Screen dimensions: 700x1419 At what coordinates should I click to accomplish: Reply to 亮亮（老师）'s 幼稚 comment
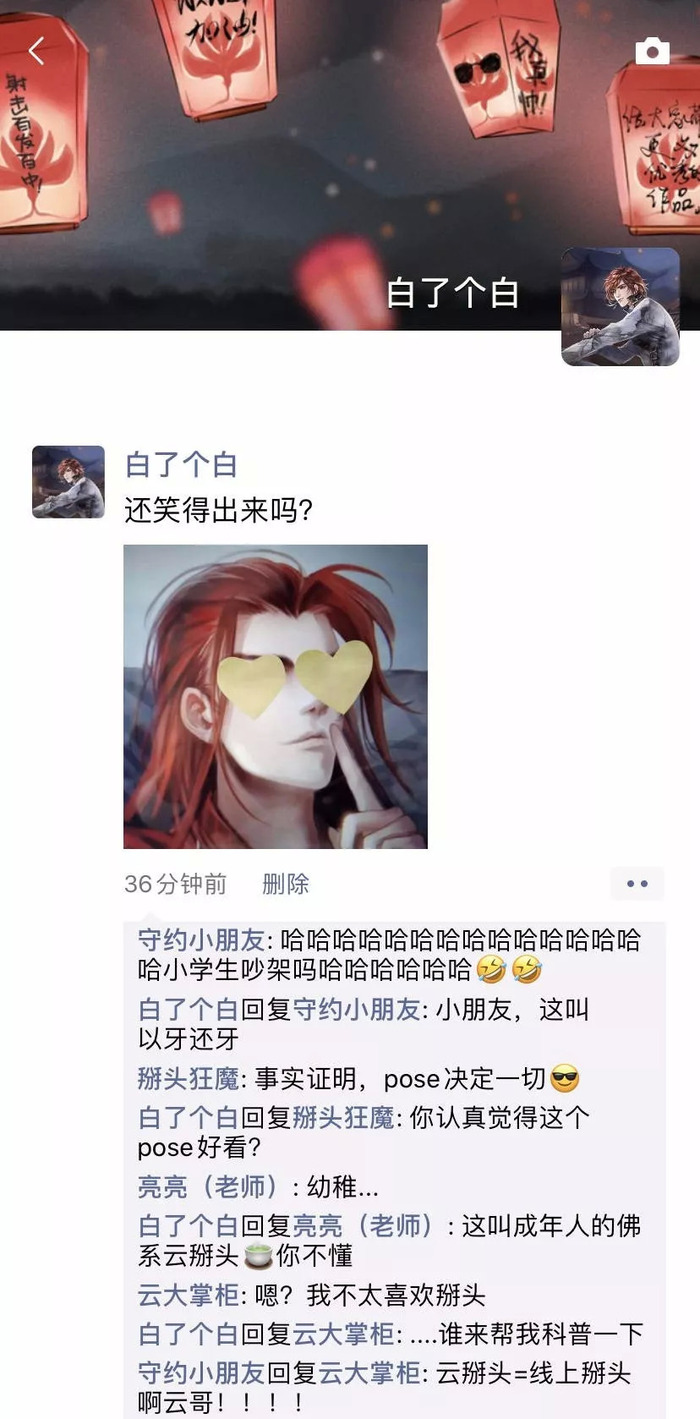point(330,1187)
